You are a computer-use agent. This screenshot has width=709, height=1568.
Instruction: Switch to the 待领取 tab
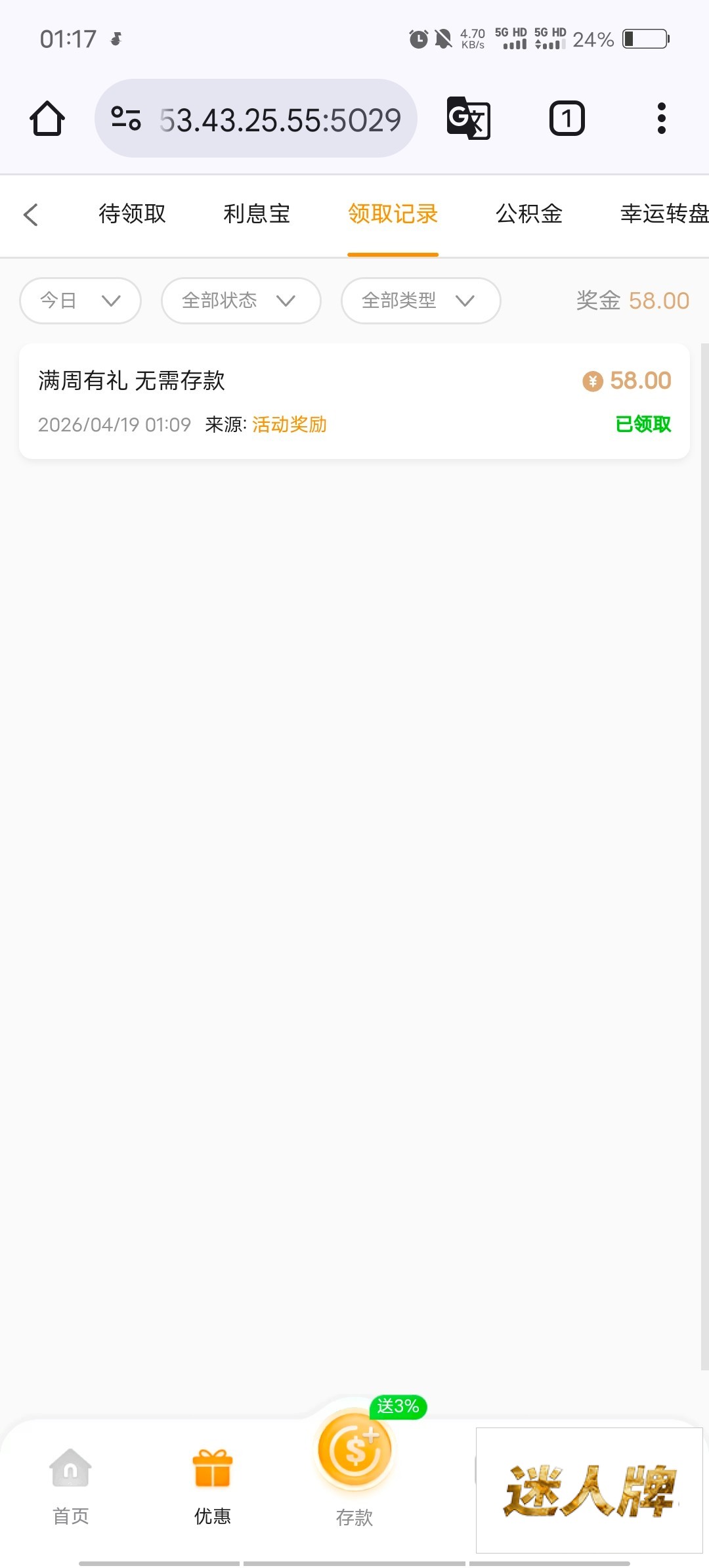[132, 214]
